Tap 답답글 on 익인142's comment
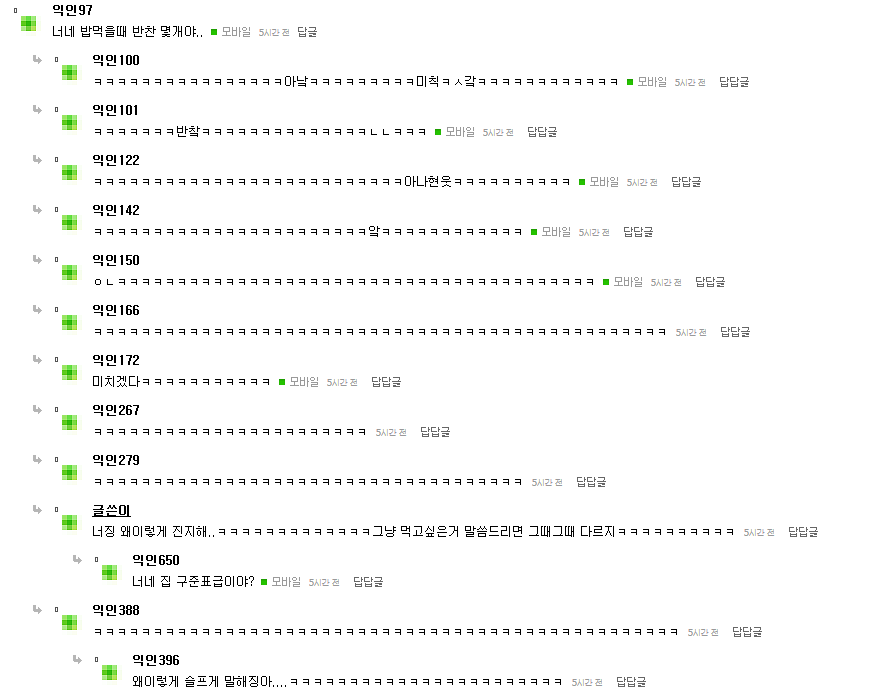The height and width of the screenshot is (690, 870). 638,232
